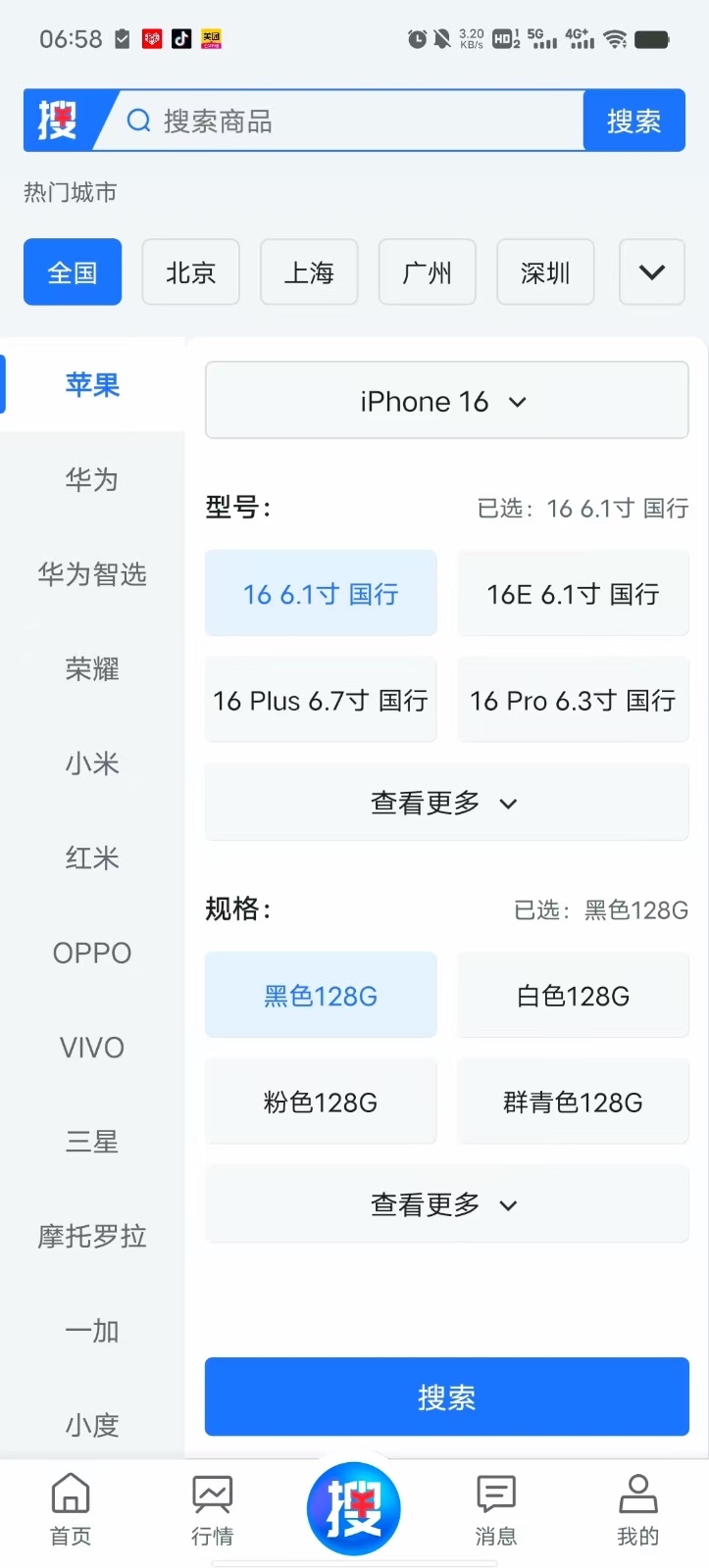Tap the 搜索商品 search field
The width and height of the screenshot is (709, 1568).
tap(353, 121)
